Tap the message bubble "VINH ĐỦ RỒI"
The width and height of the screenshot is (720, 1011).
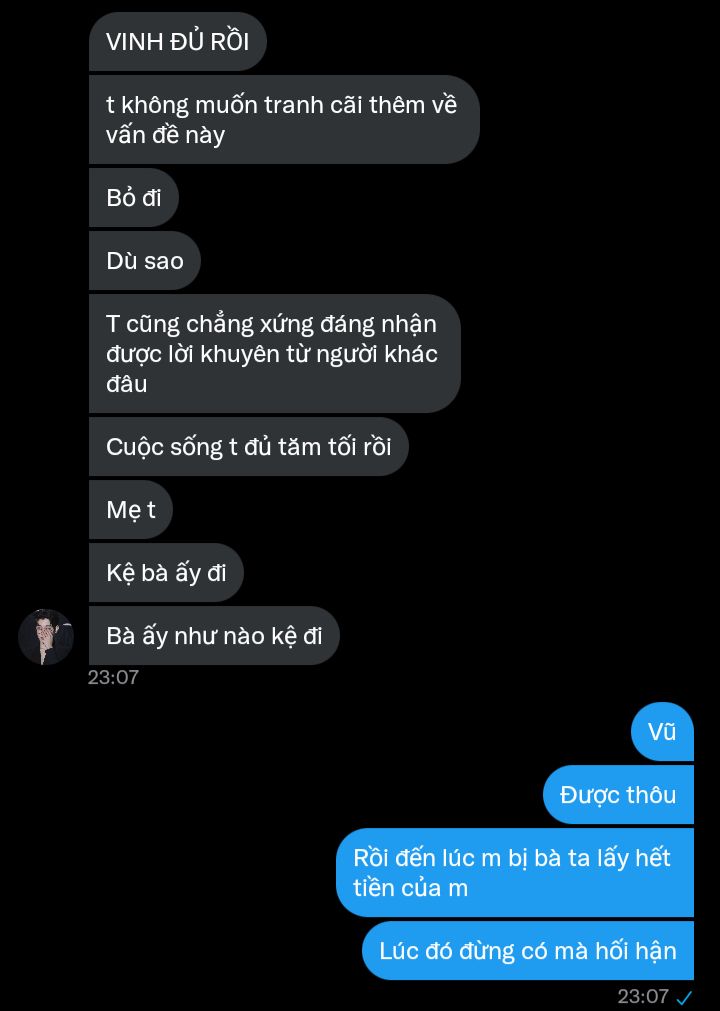(177, 42)
